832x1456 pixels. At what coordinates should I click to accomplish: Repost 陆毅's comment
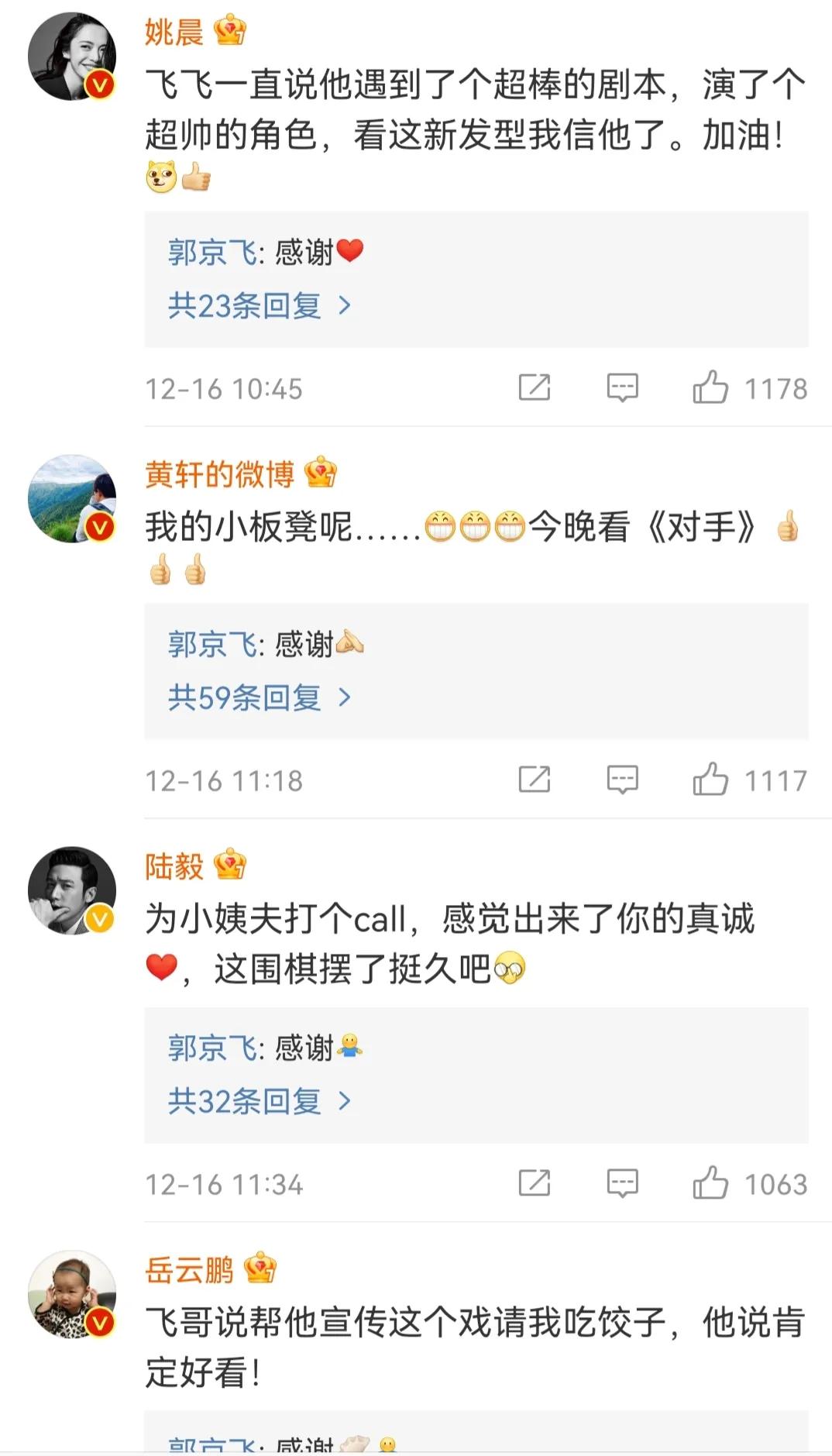(x=534, y=1183)
